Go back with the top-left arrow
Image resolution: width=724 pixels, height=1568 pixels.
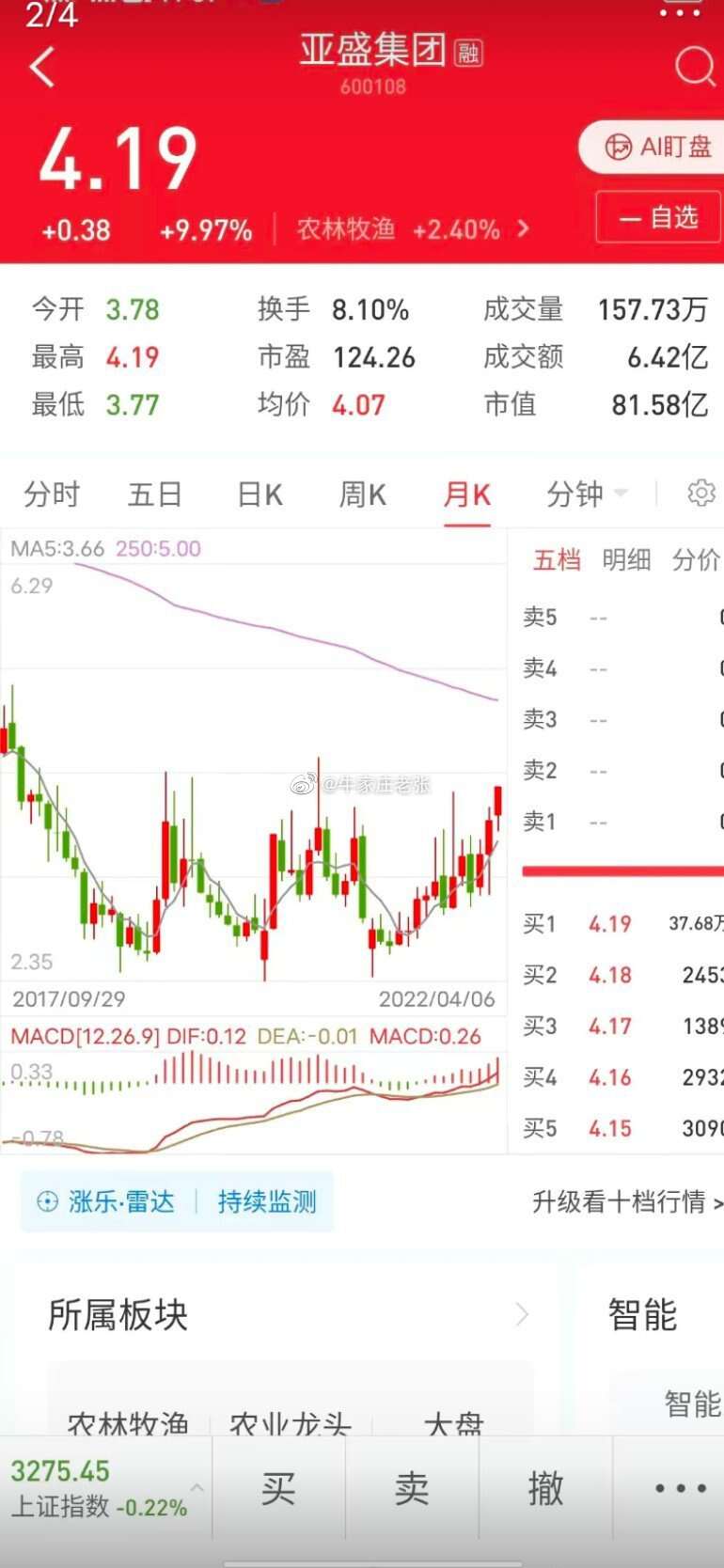coord(42,68)
